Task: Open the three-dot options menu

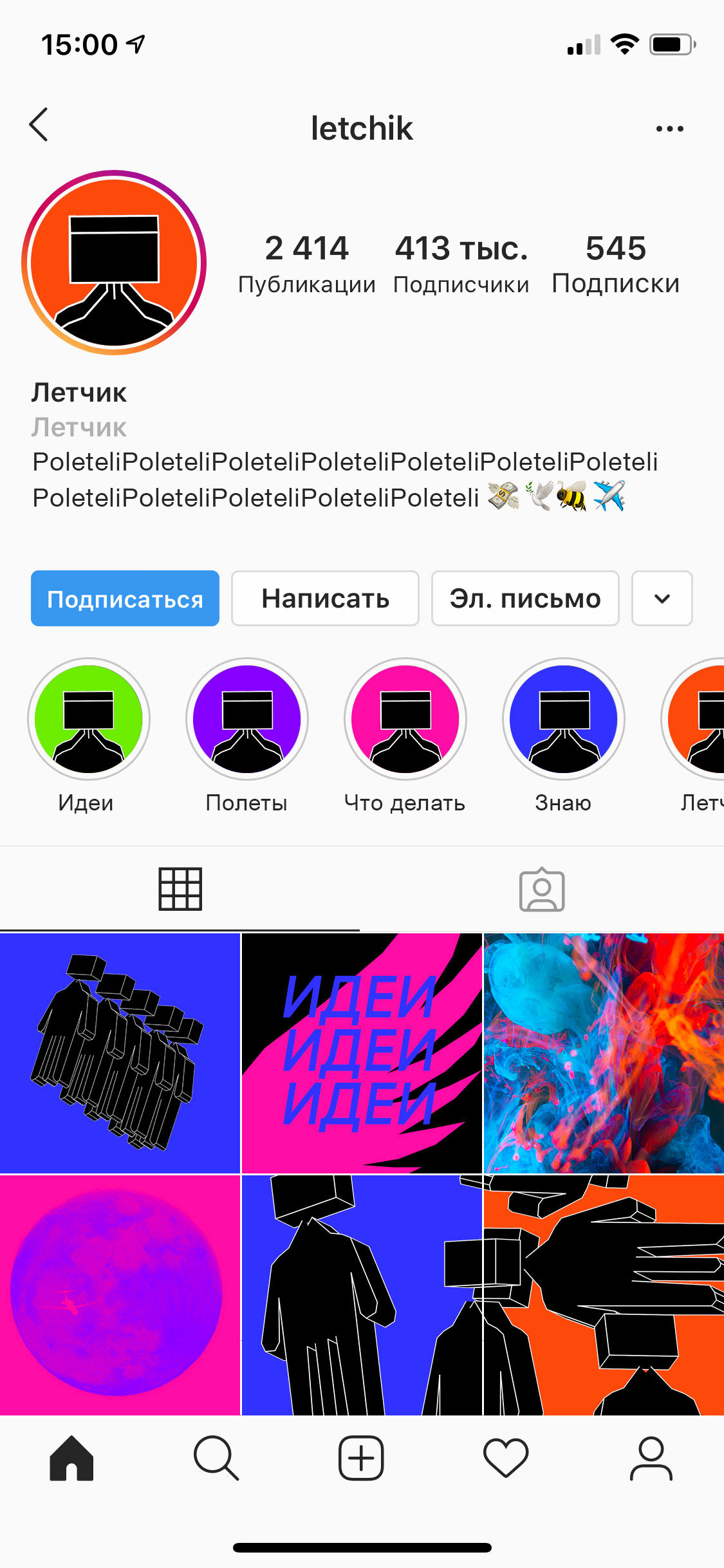Action: (669, 129)
